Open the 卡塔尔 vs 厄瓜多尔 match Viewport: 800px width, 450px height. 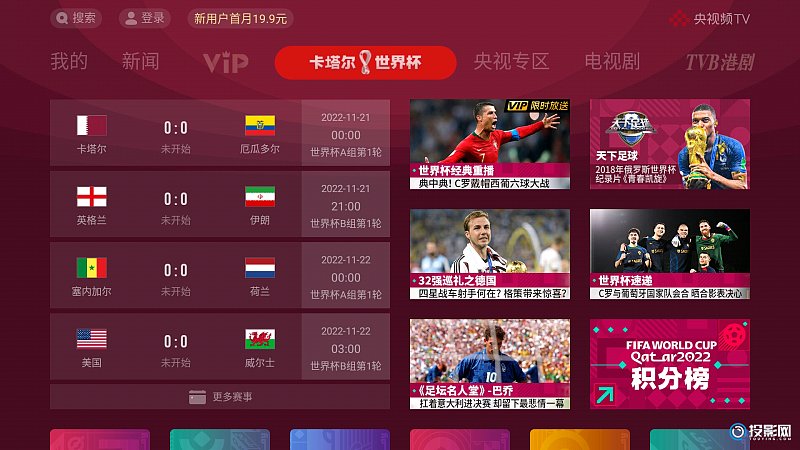point(219,134)
